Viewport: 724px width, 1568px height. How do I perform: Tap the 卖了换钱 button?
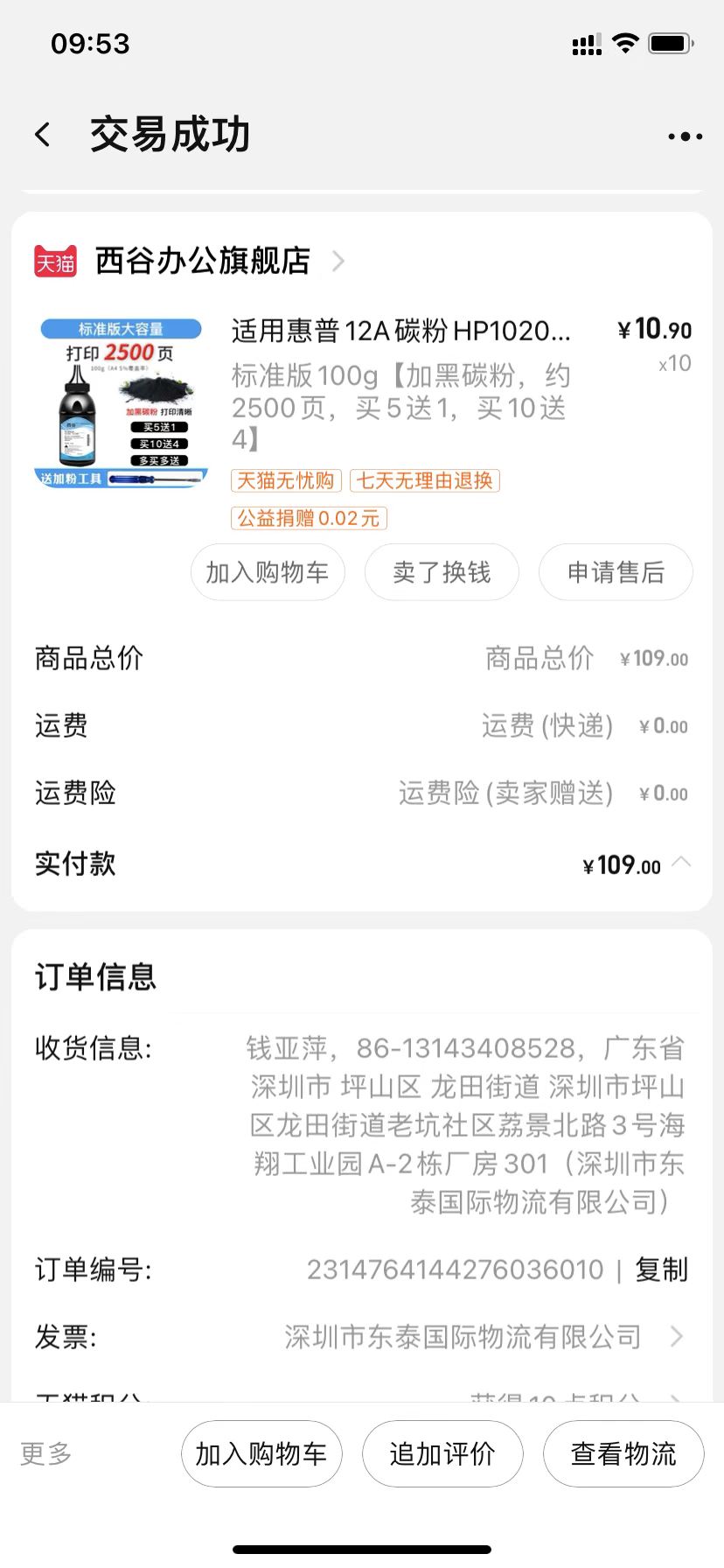point(442,572)
